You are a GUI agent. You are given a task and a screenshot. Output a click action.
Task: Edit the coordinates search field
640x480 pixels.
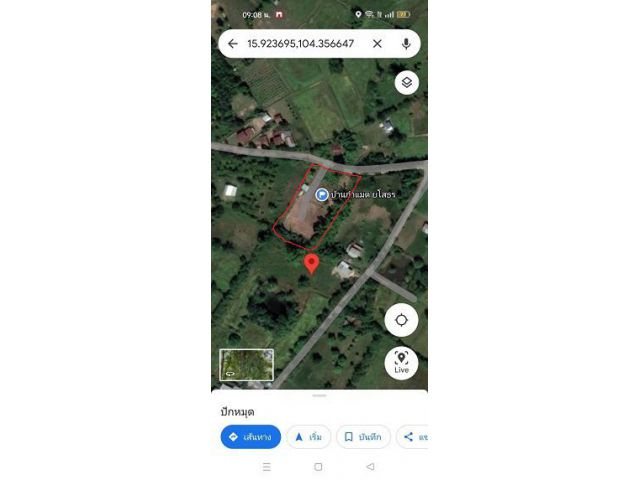tap(300, 44)
